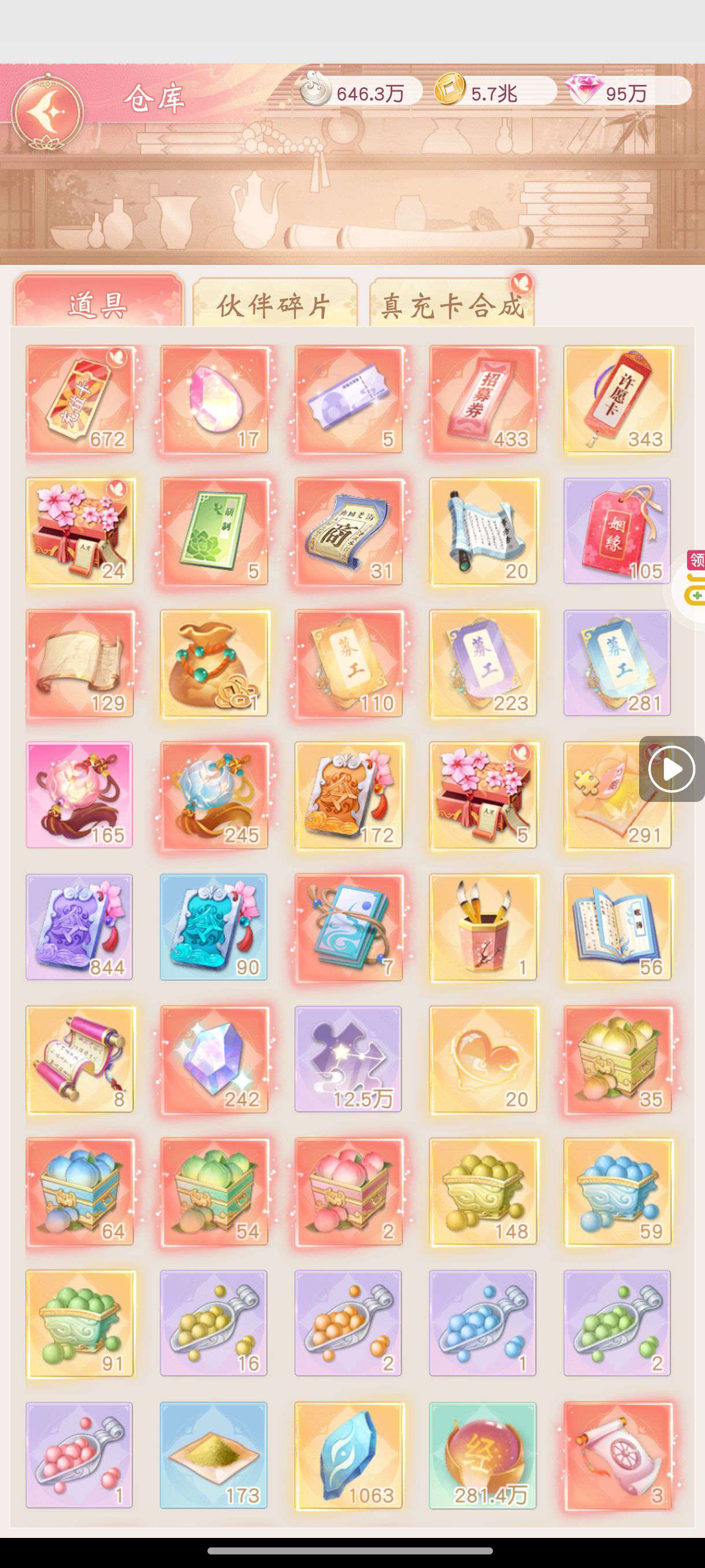Select the 道具 tab
This screenshot has width=705, height=1568.
99,304
